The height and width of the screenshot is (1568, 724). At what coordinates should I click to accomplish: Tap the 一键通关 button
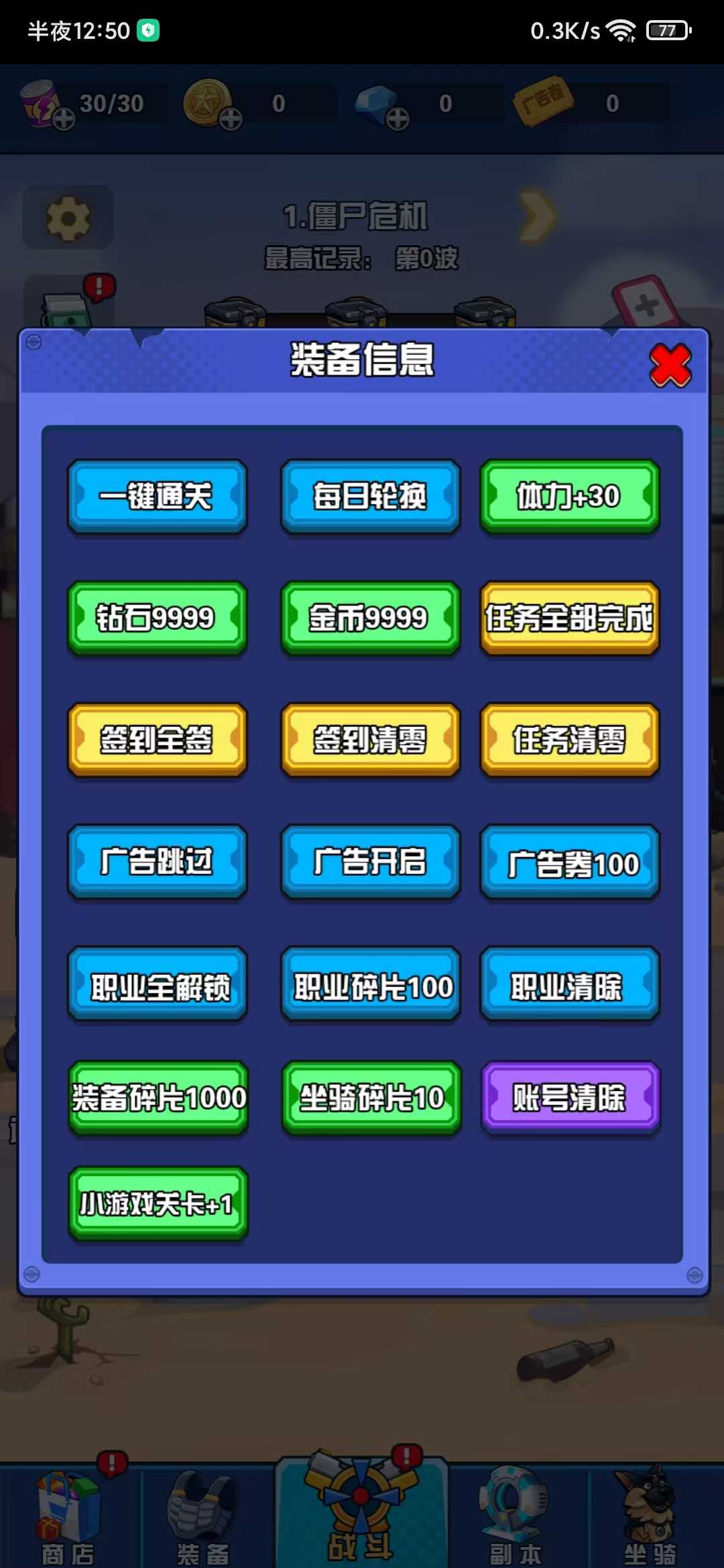(x=158, y=497)
